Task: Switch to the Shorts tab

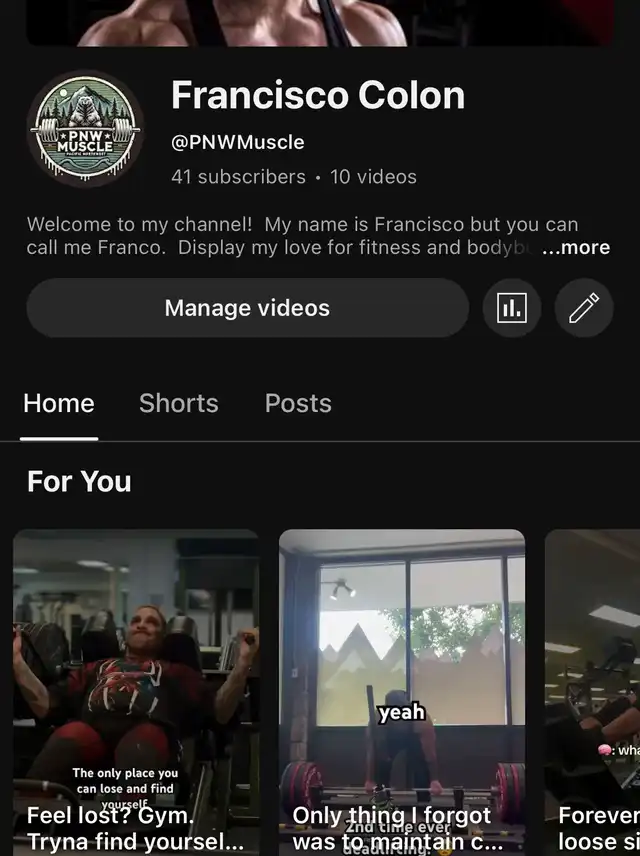Action: pyautogui.click(x=179, y=403)
